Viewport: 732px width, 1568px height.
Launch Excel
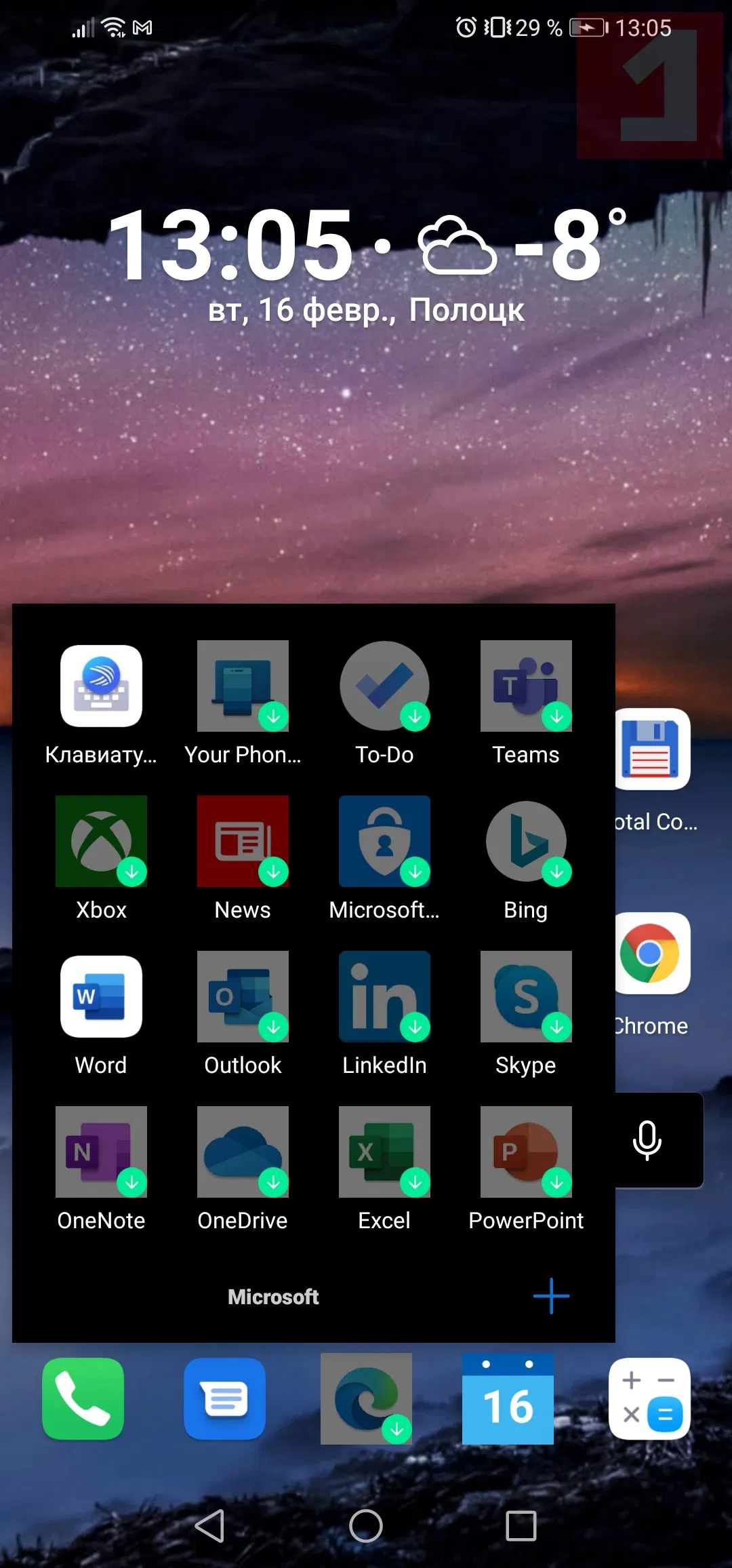(384, 1152)
